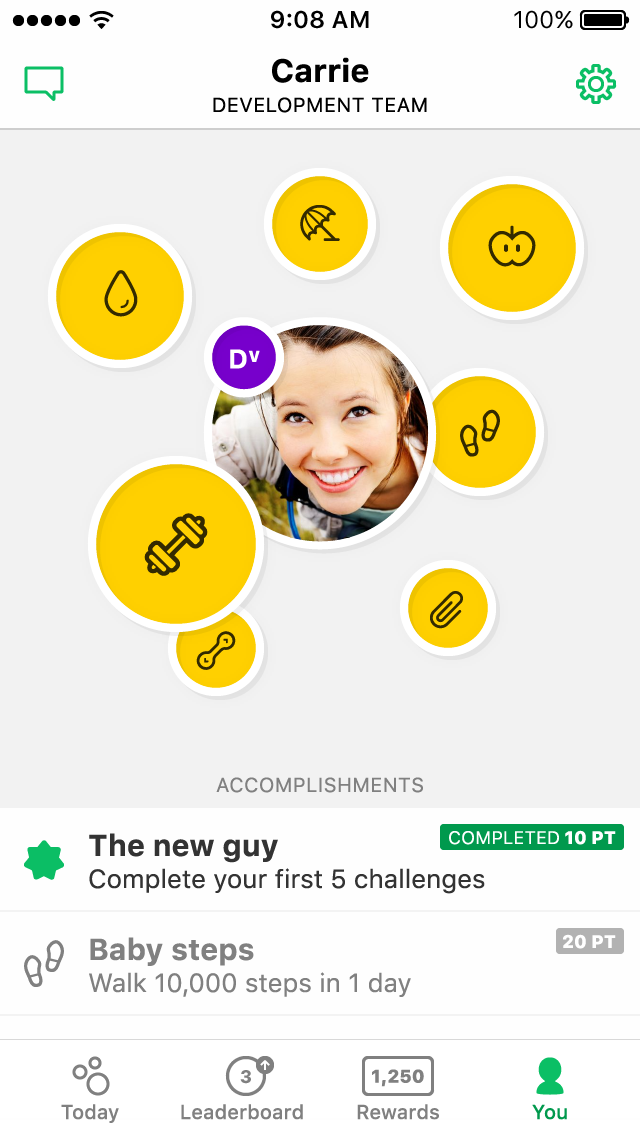Viewport: 640px width, 1136px height.
Task: Open the dumbbell workout bubble
Action: tap(176, 545)
